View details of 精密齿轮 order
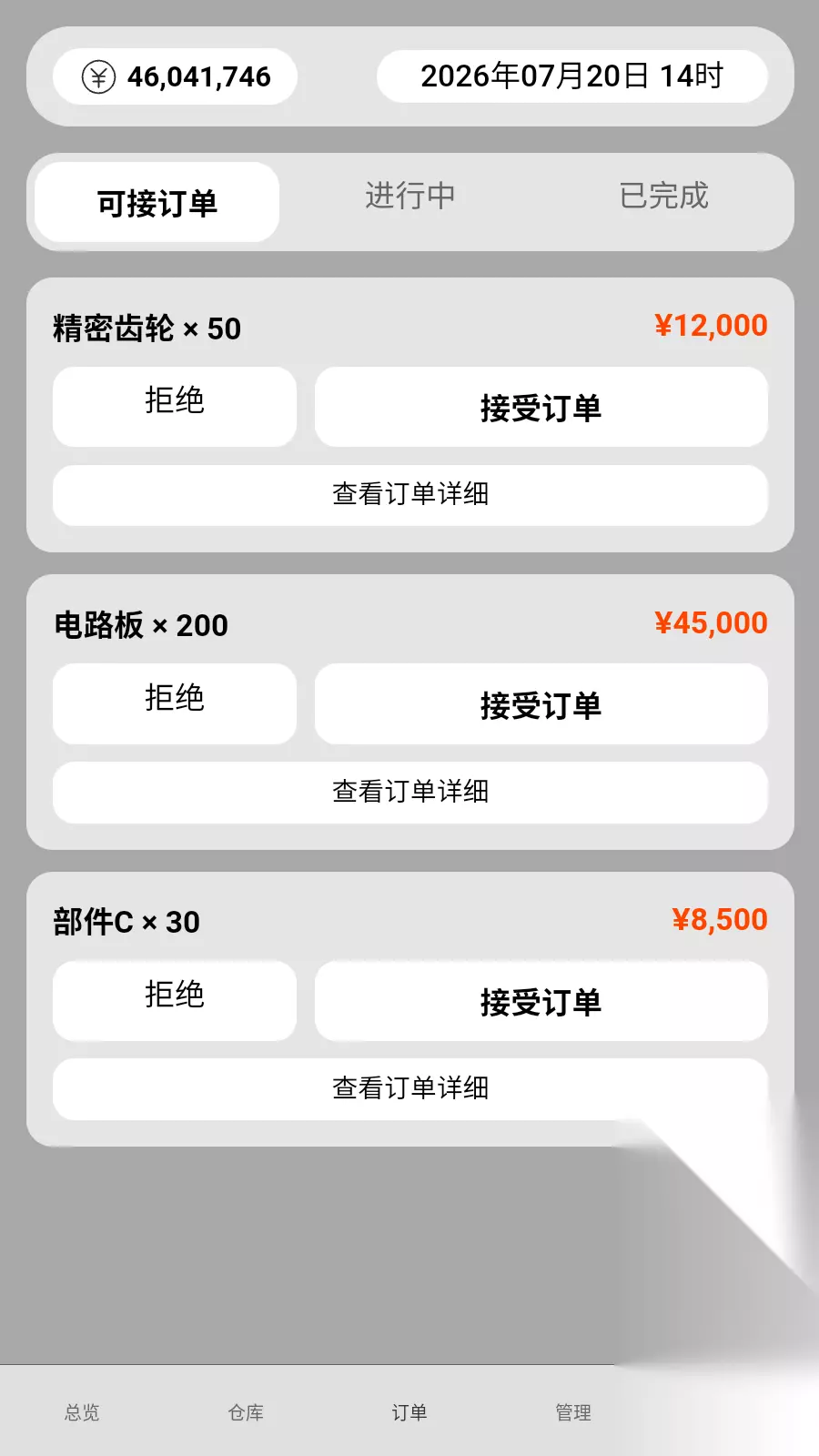819x1456 pixels. 410,495
